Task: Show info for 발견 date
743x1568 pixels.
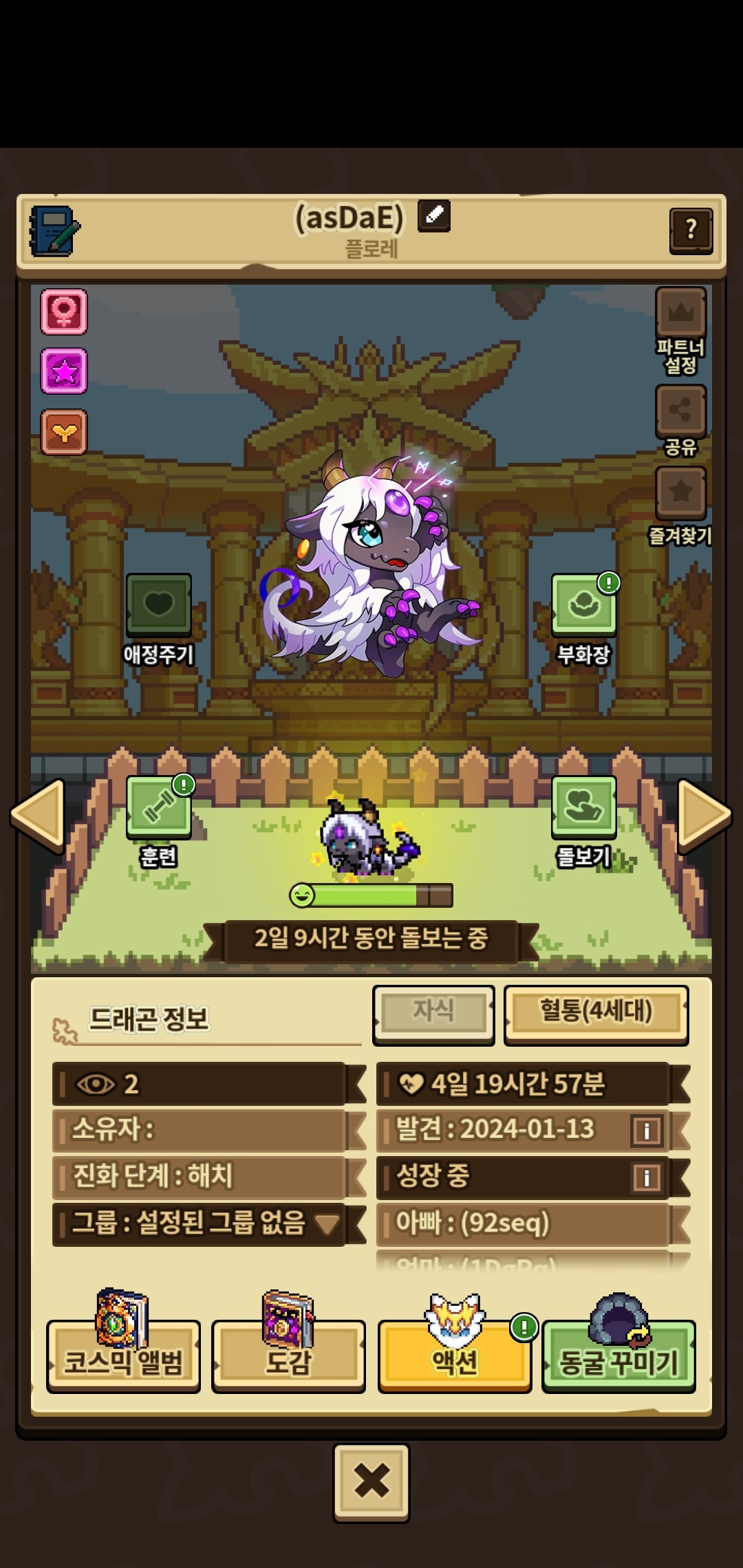Action: coord(646,1131)
